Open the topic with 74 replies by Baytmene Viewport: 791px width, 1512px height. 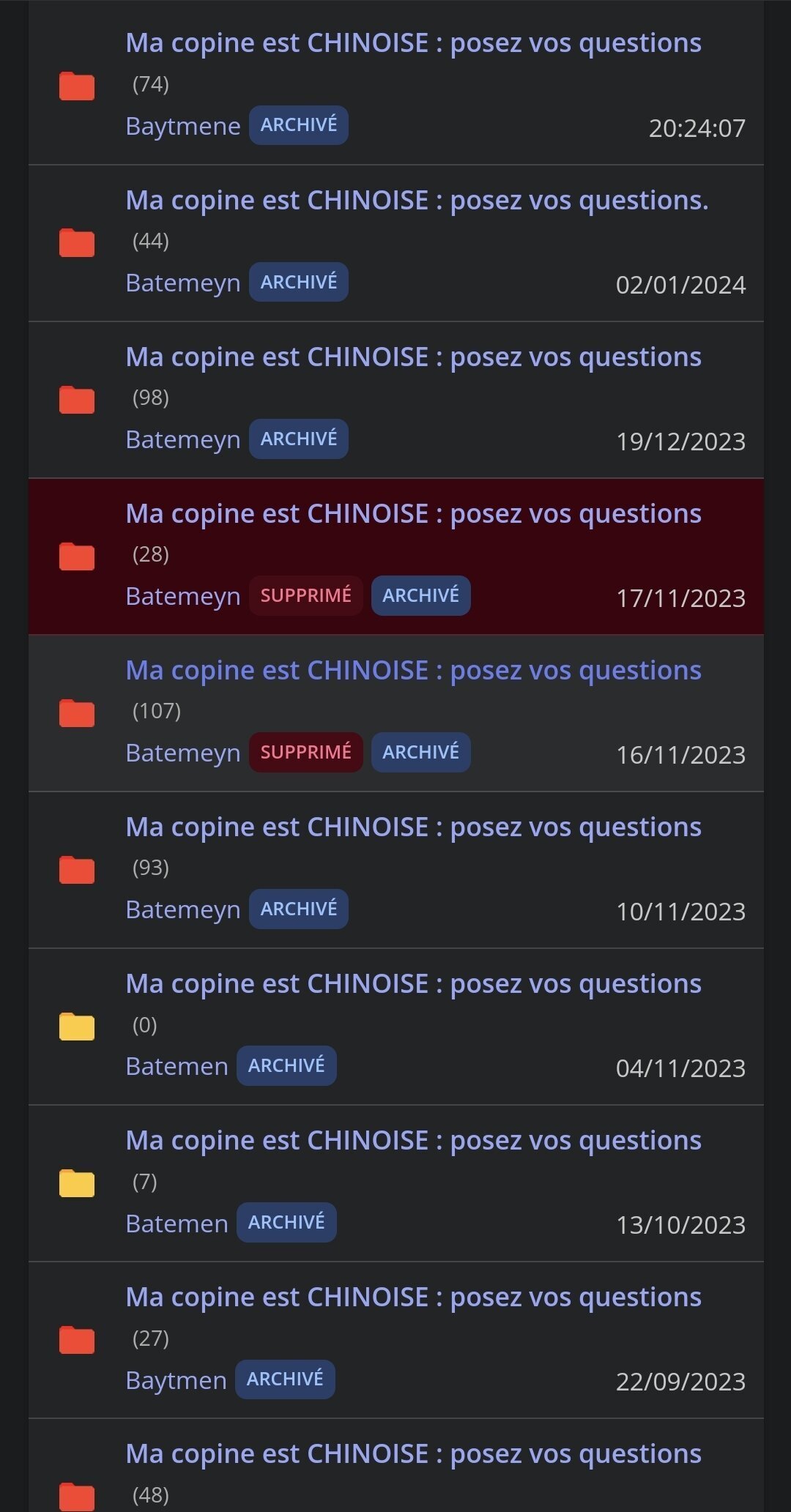413,43
